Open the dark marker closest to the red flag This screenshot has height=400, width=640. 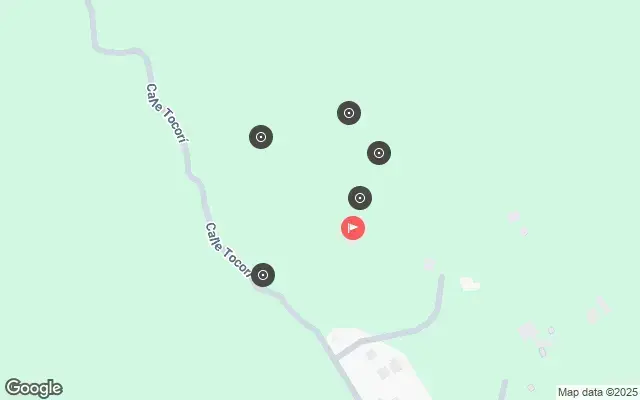(x=360, y=198)
